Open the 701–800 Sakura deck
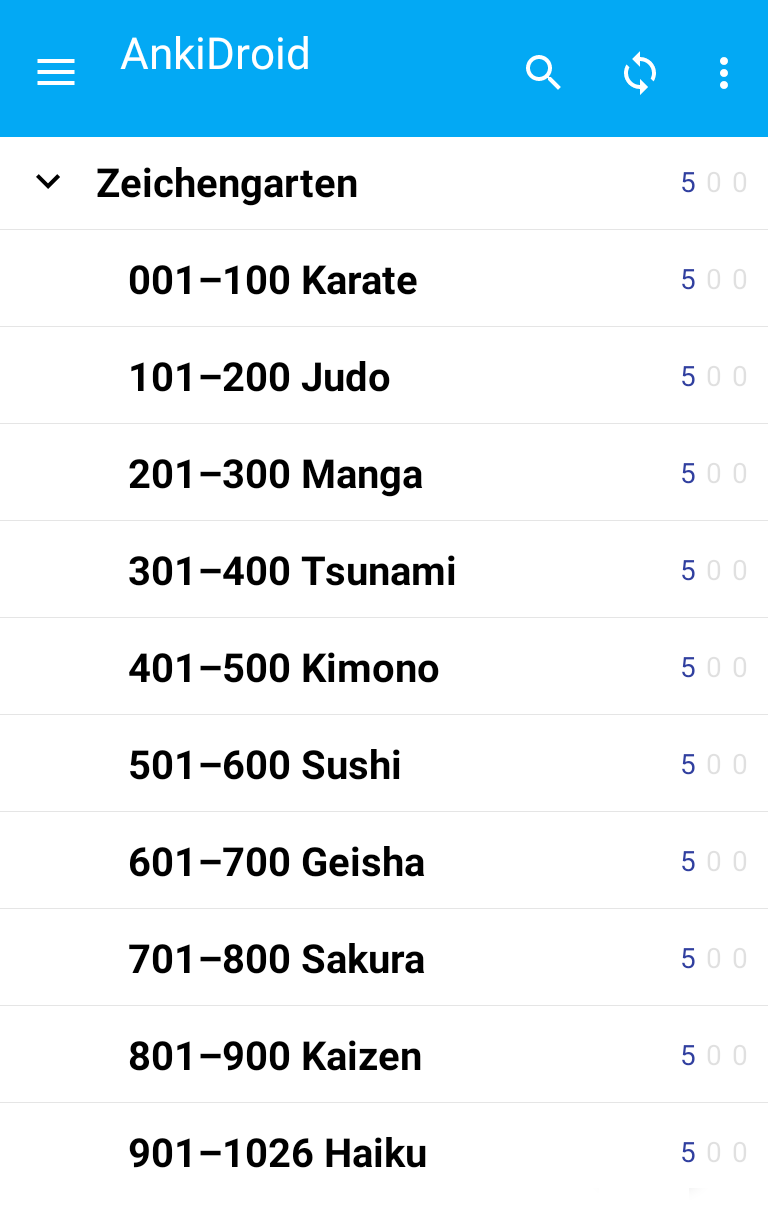Viewport: 768px width, 1209px height. pos(276,960)
